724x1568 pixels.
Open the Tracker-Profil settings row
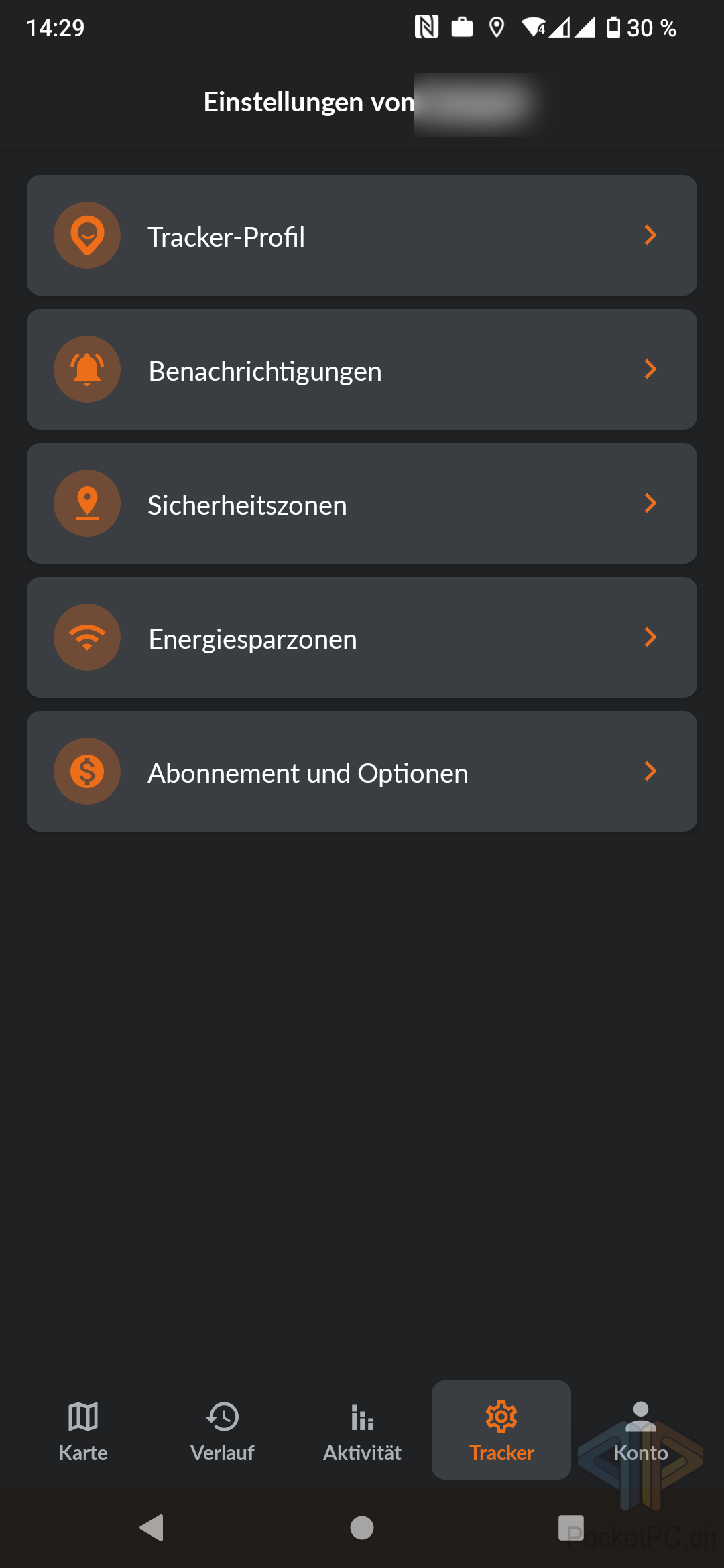[362, 235]
